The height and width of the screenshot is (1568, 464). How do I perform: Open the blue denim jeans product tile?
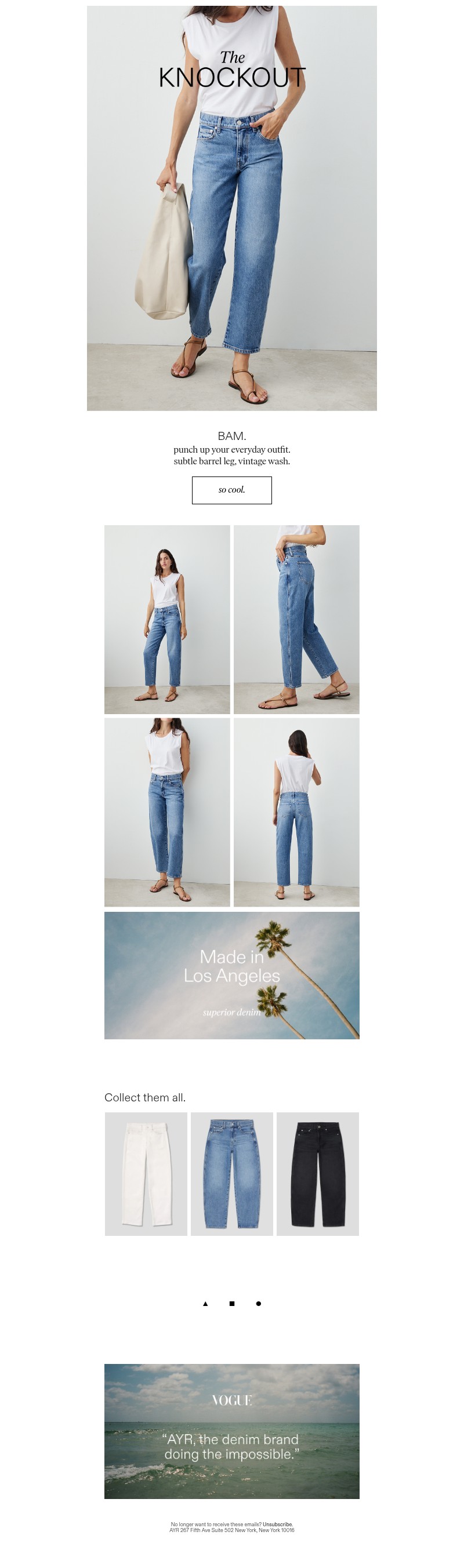tap(231, 1174)
